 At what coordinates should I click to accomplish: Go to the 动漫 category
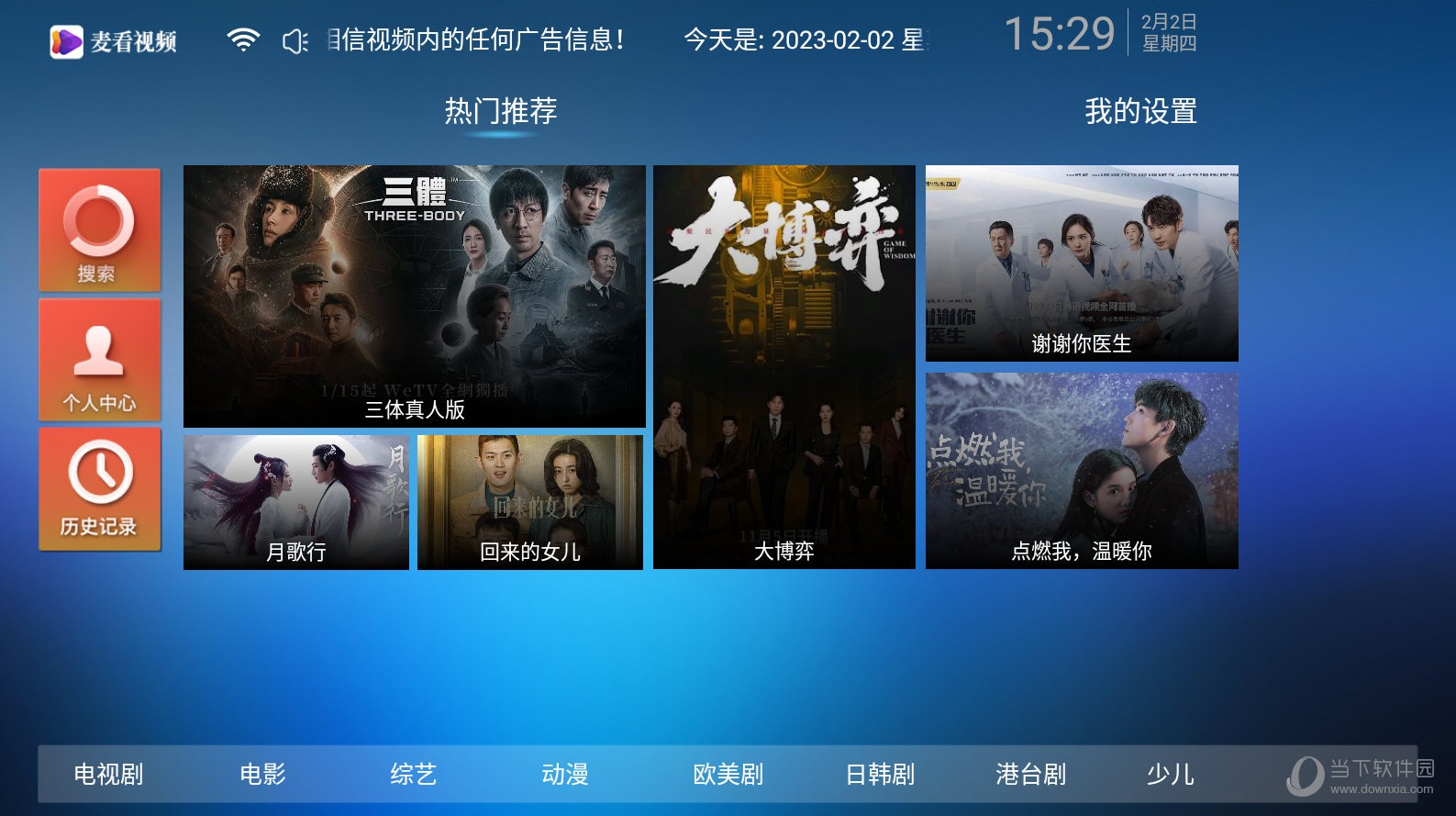[x=565, y=775]
